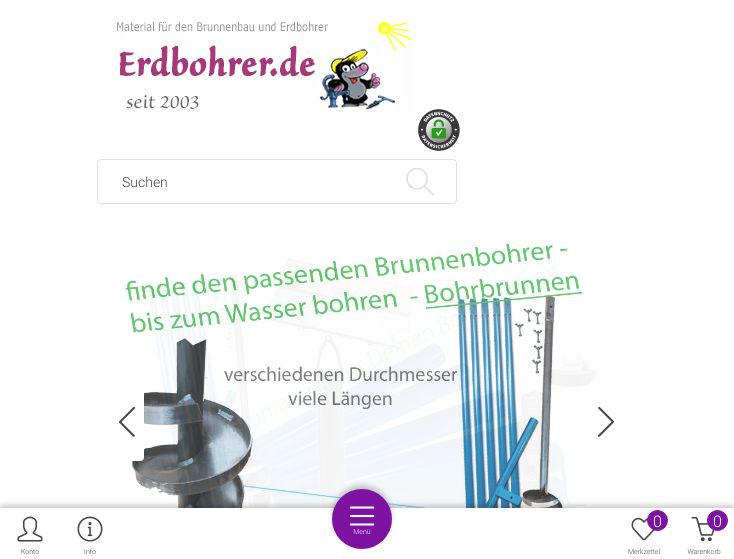The width and height of the screenshot is (734, 559).
Task: Open the Datenschutz security badge
Action: [x=438, y=130]
